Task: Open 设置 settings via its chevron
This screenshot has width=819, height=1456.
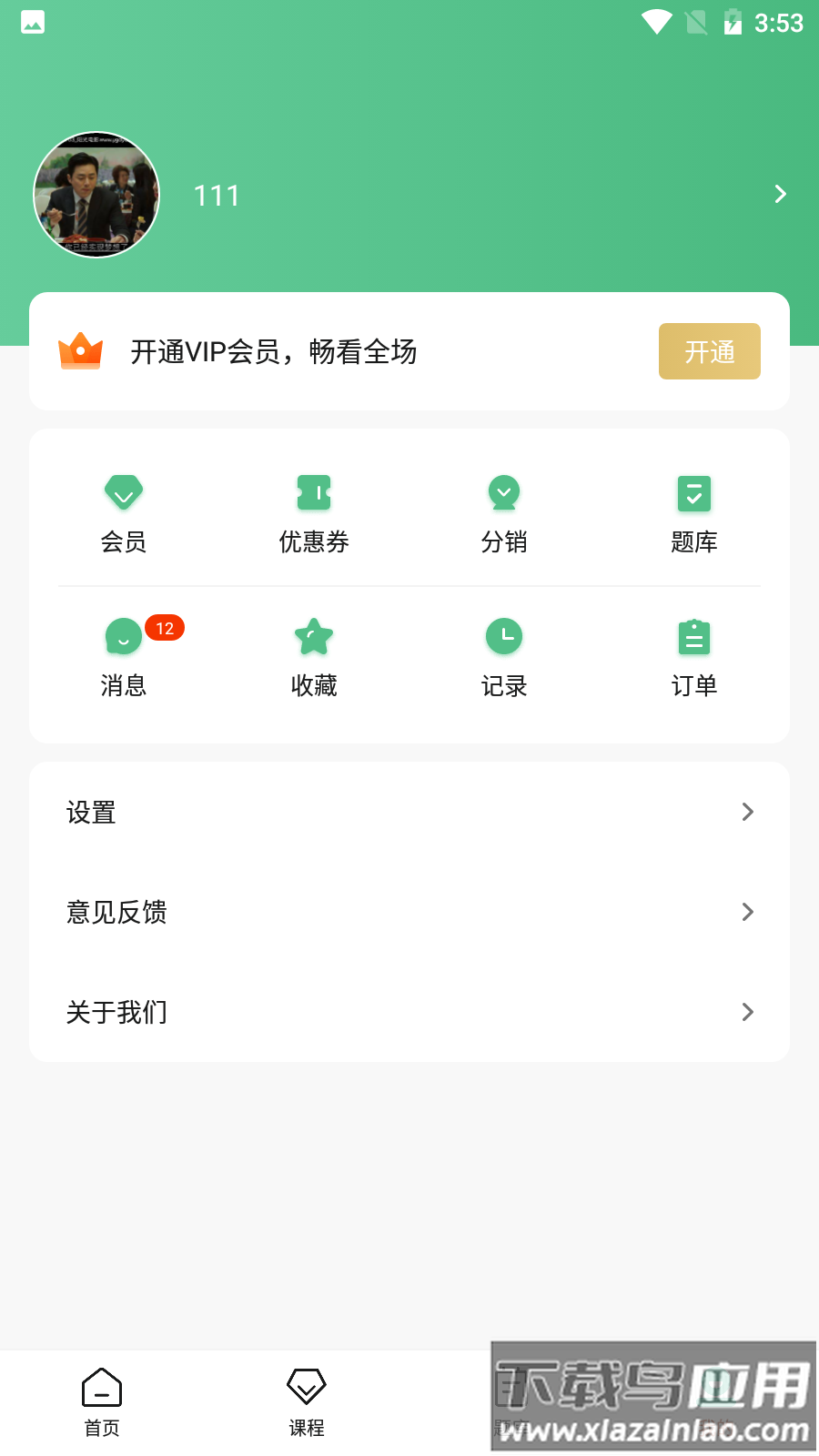Action: tap(746, 812)
